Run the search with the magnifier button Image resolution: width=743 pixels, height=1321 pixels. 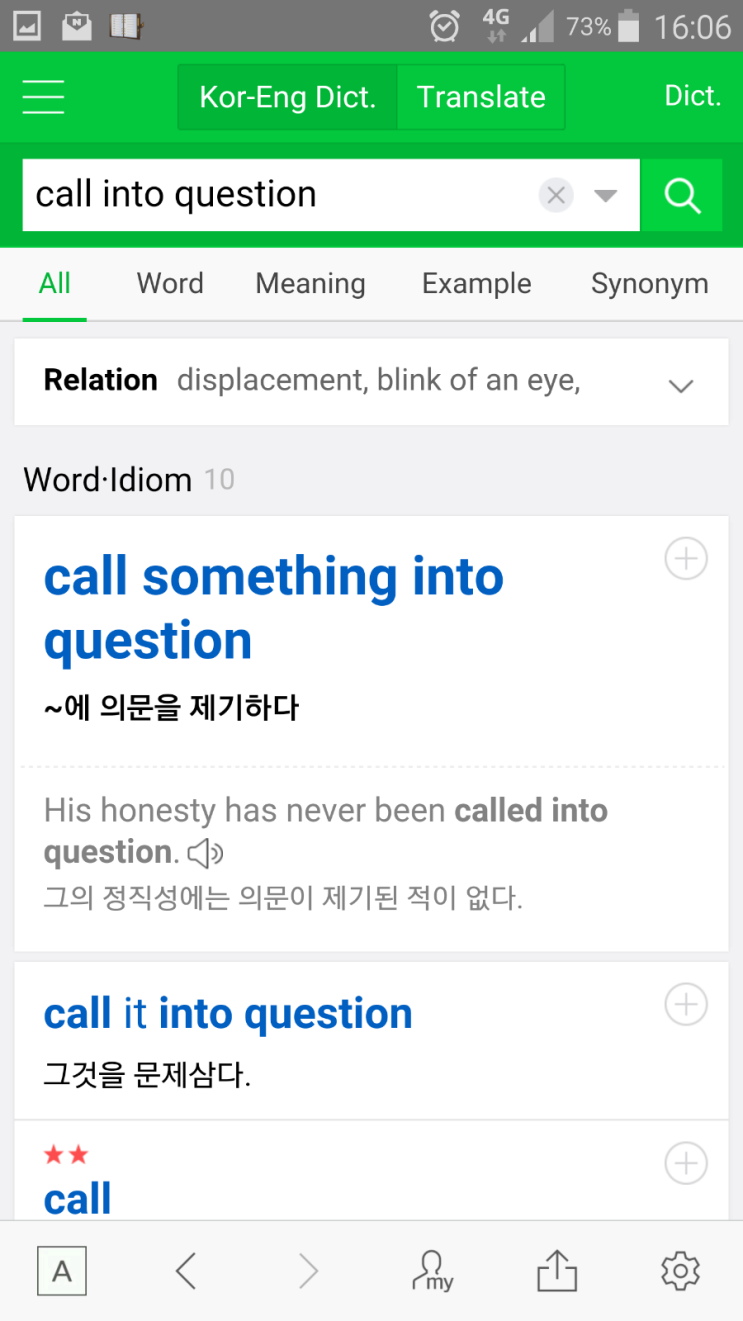pos(682,195)
